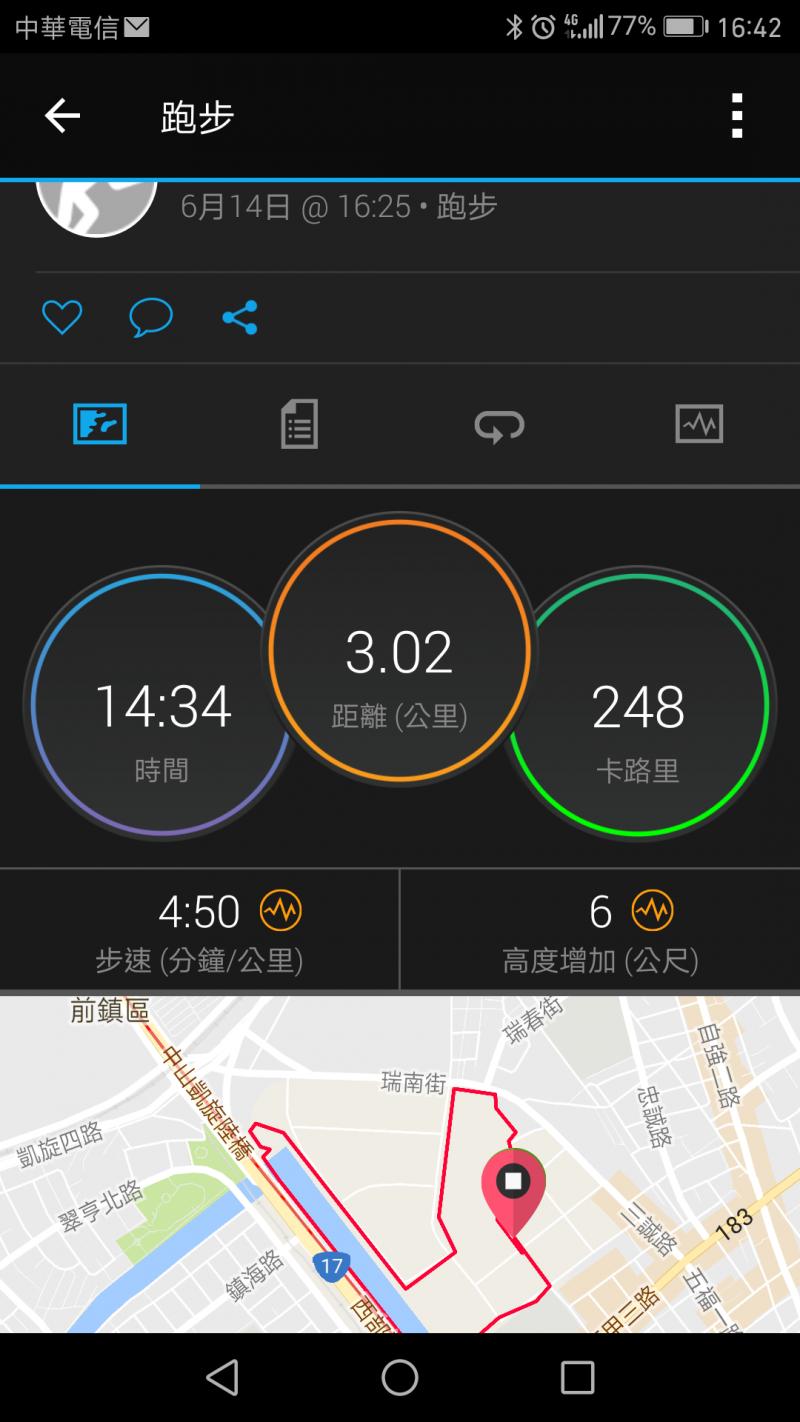Open the recent apps view
Screen dimensions: 800x1422
pos(577,1377)
